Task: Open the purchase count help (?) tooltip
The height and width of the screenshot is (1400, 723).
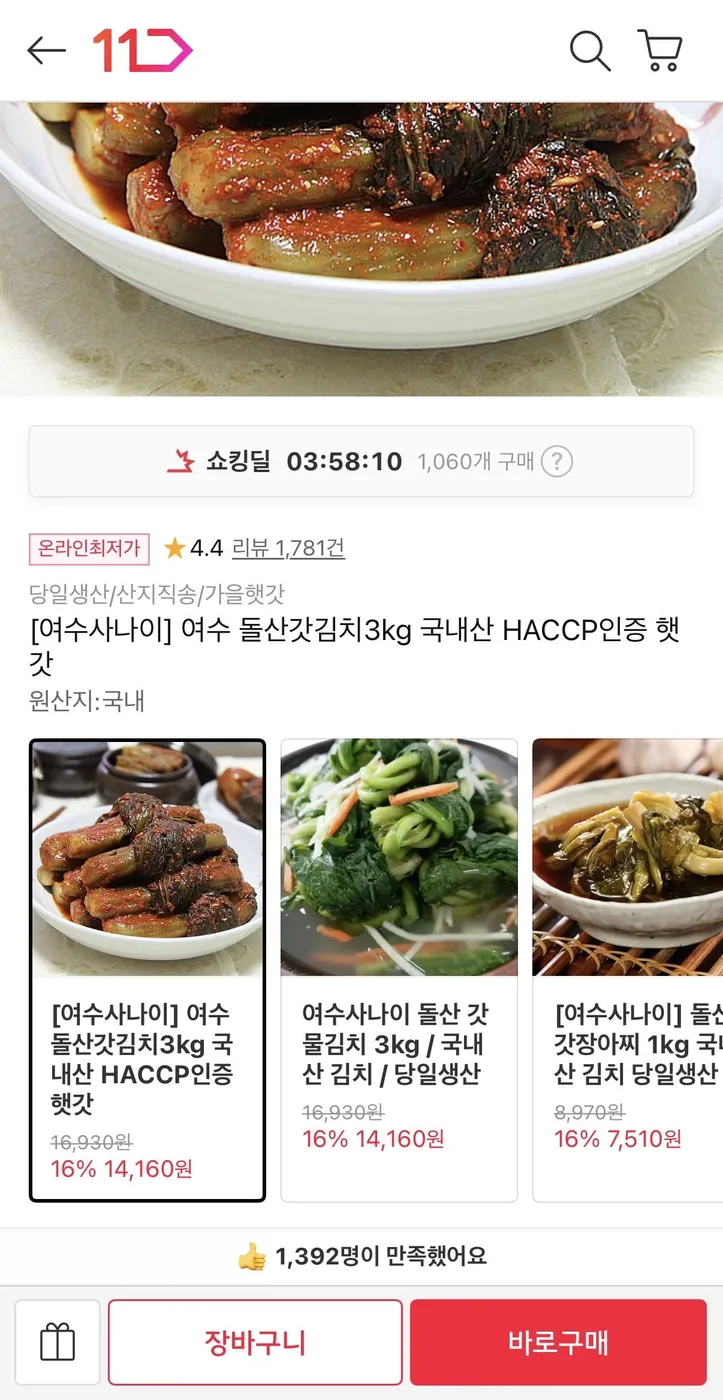Action: tap(558, 462)
